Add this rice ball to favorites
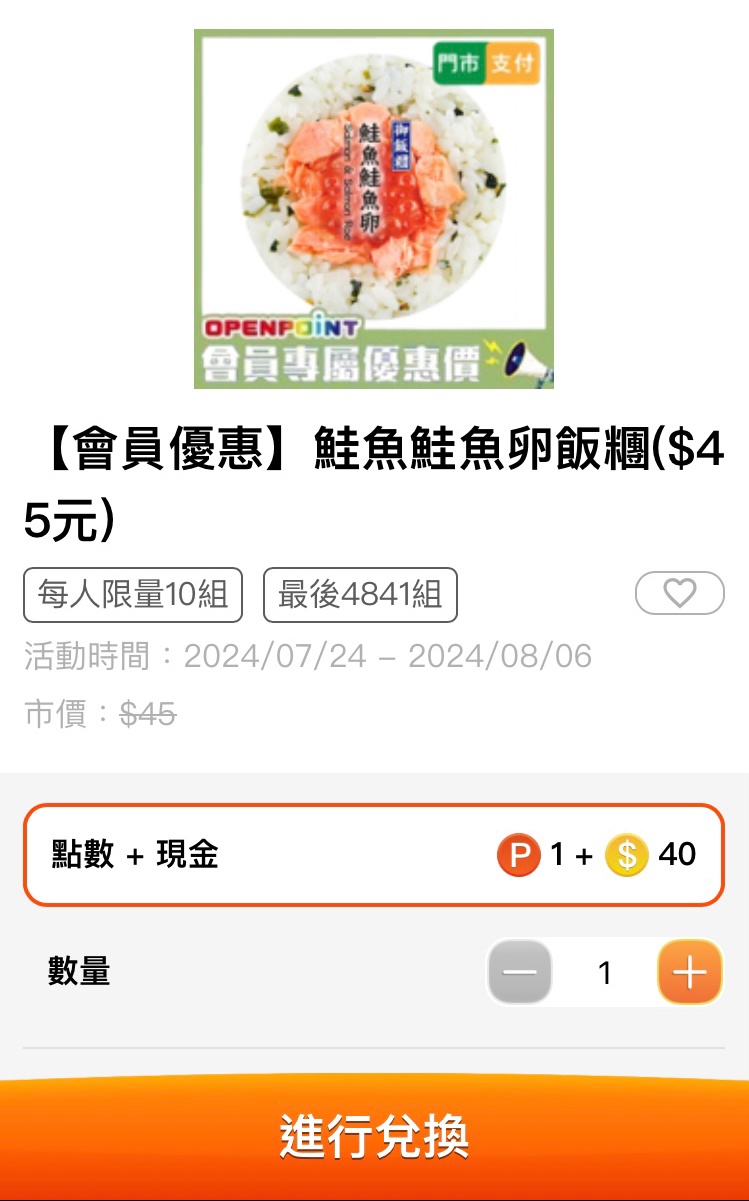This screenshot has width=749, height=1201. coord(679,593)
